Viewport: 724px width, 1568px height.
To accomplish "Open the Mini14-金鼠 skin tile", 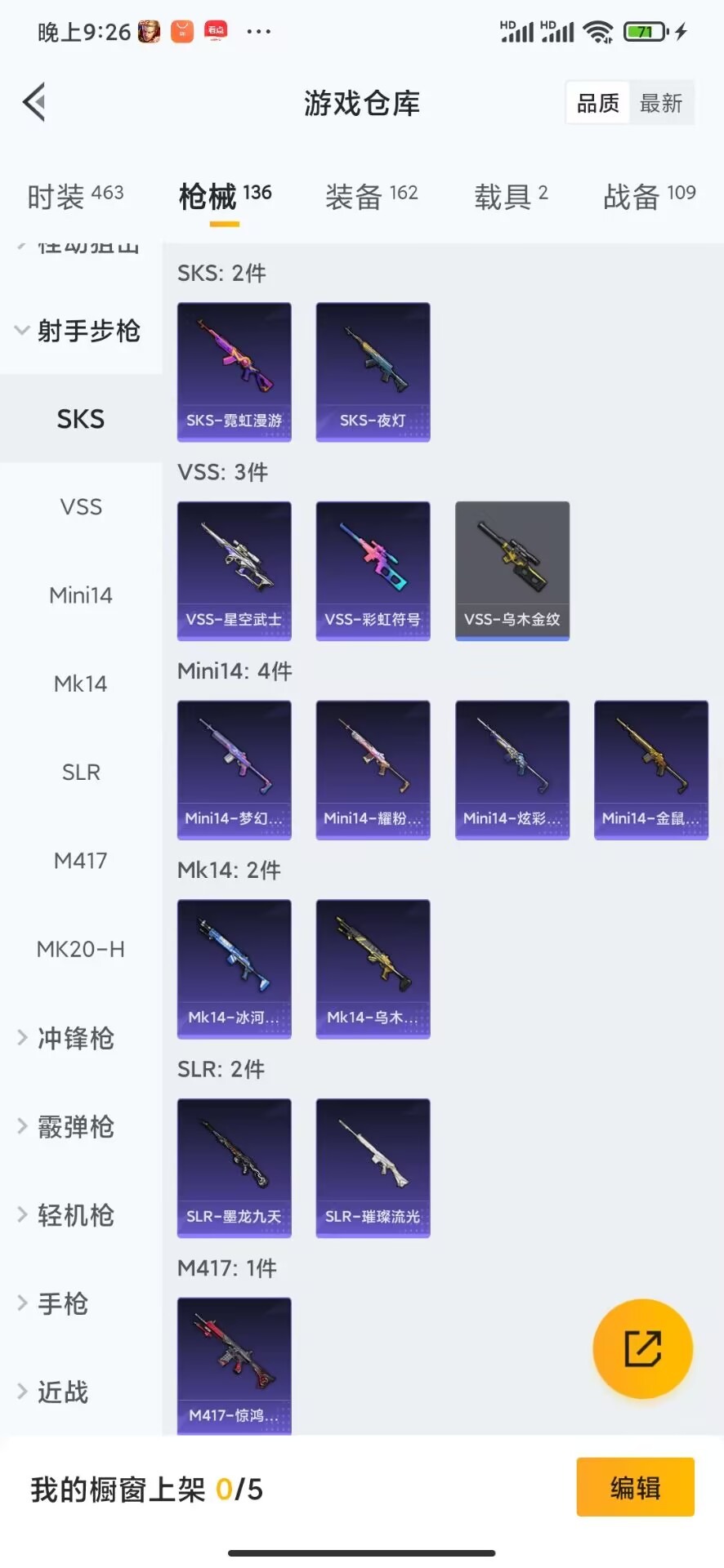I will tap(650, 769).
